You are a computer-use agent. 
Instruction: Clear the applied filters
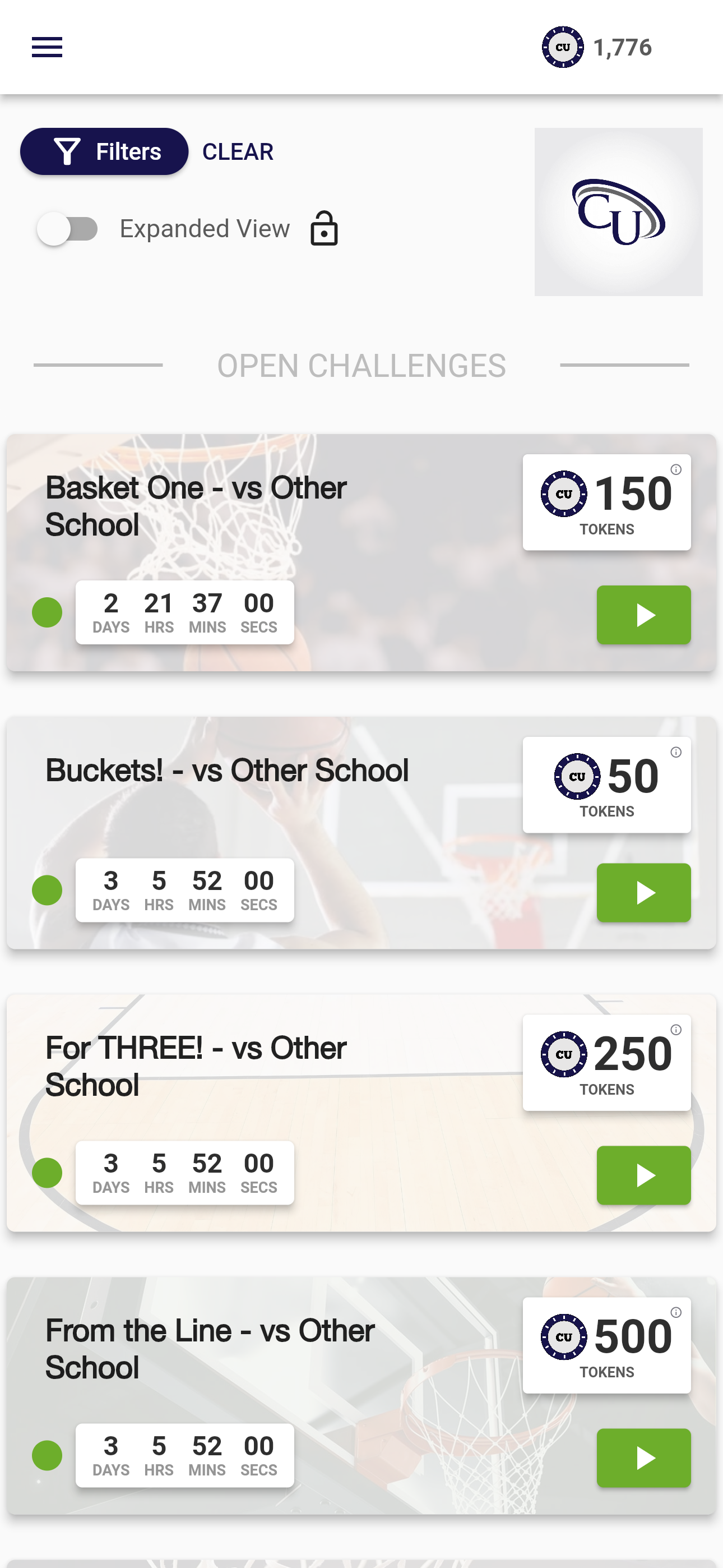tap(237, 151)
